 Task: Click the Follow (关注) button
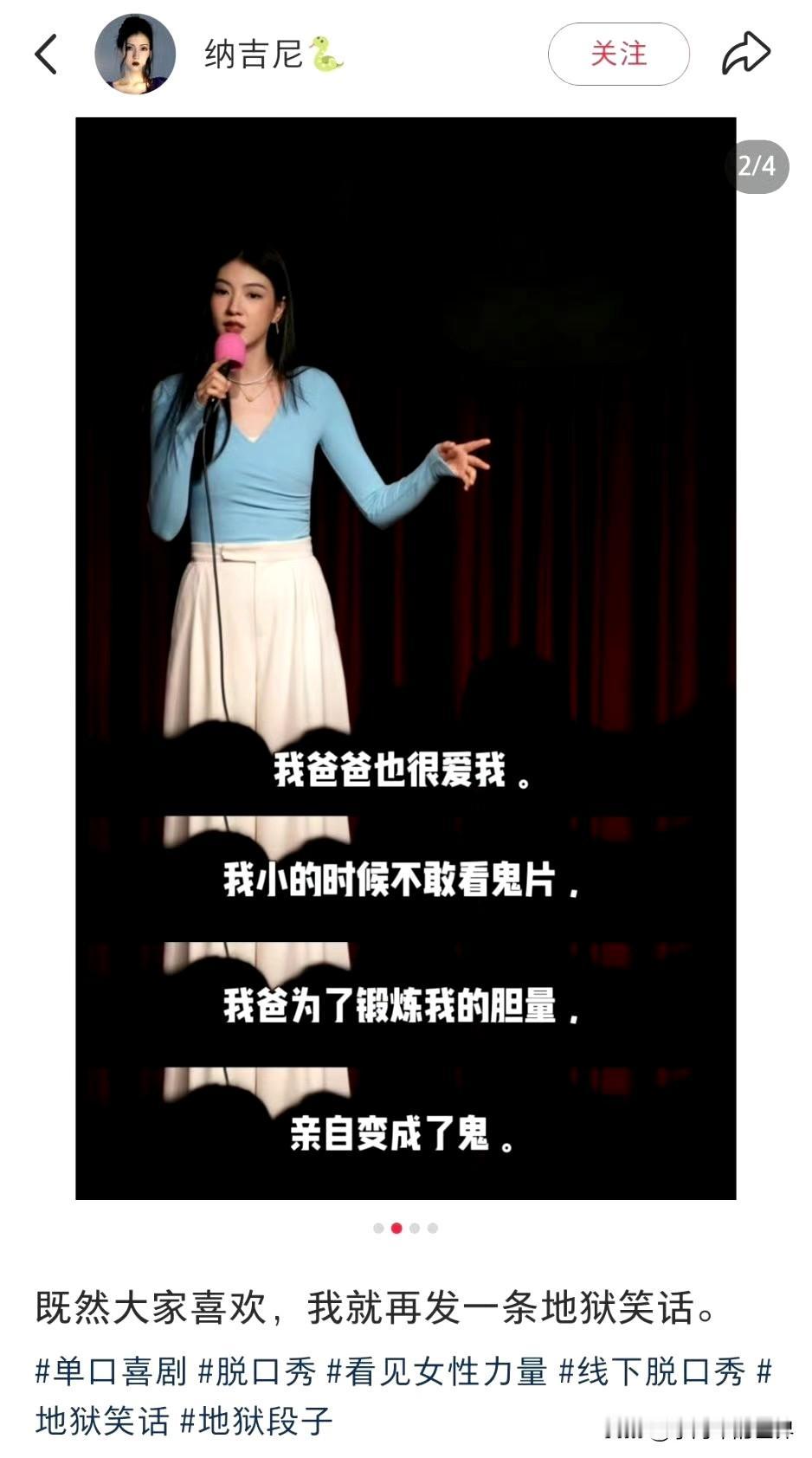point(617,54)
